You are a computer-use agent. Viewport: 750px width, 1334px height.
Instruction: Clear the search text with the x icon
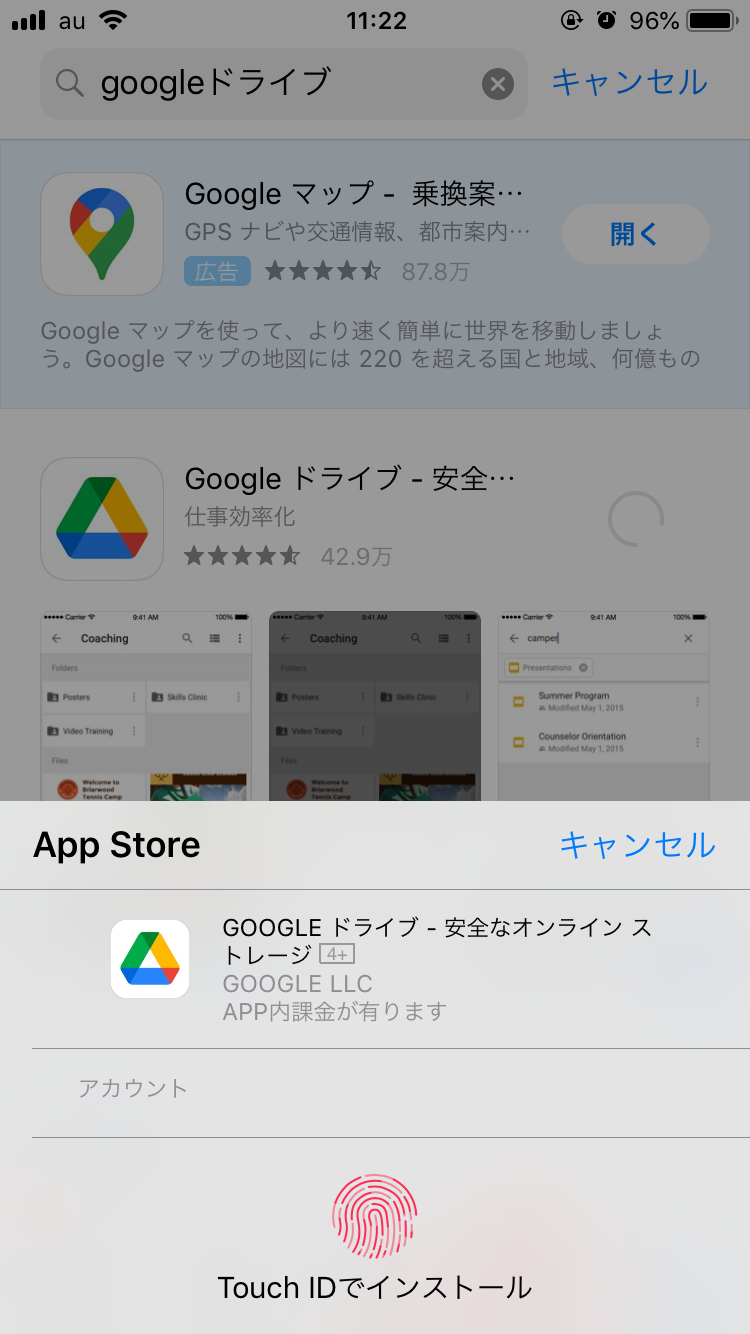tap(497, 83)
